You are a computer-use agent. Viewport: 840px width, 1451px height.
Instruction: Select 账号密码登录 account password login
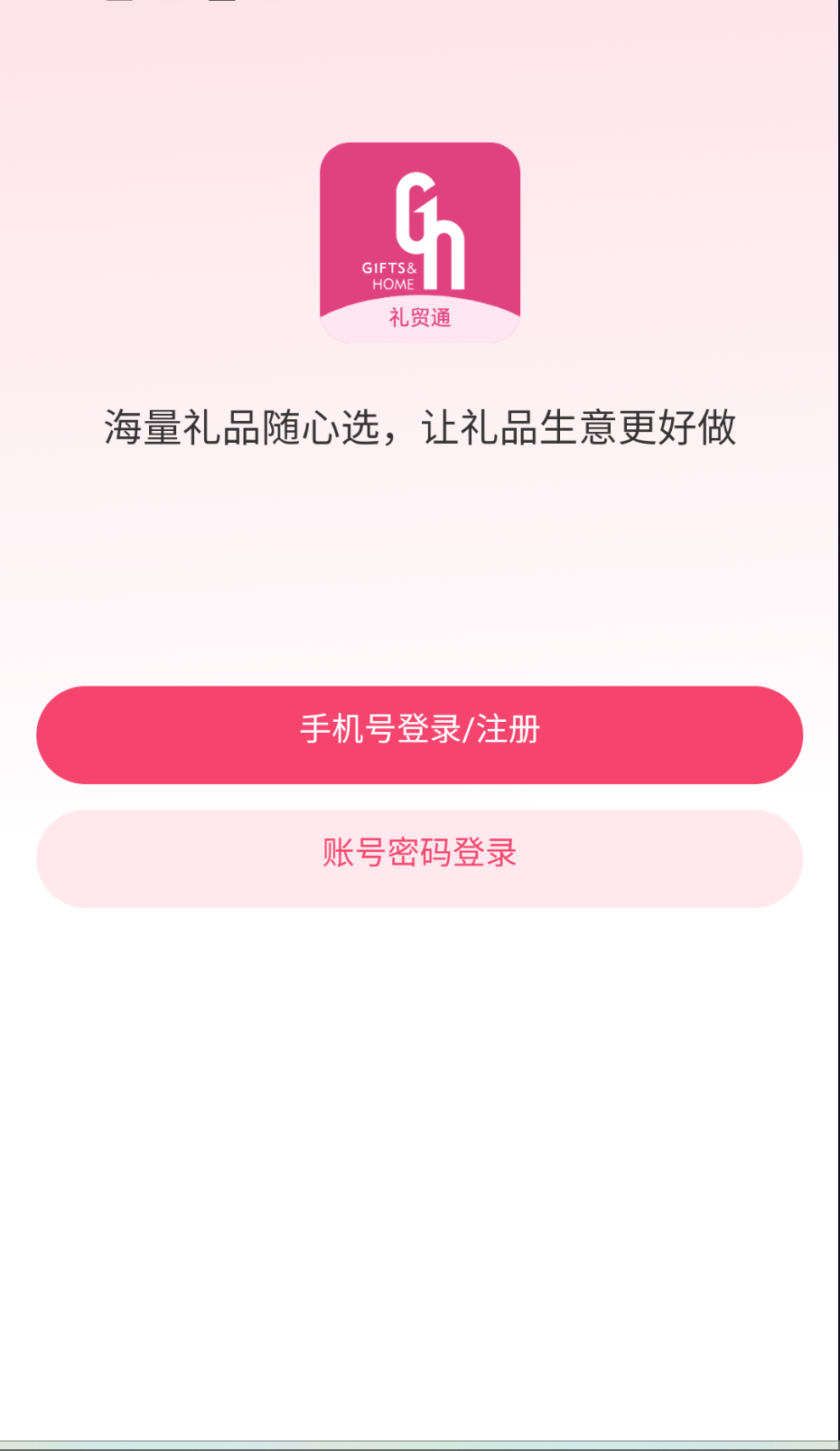[420, 857]
